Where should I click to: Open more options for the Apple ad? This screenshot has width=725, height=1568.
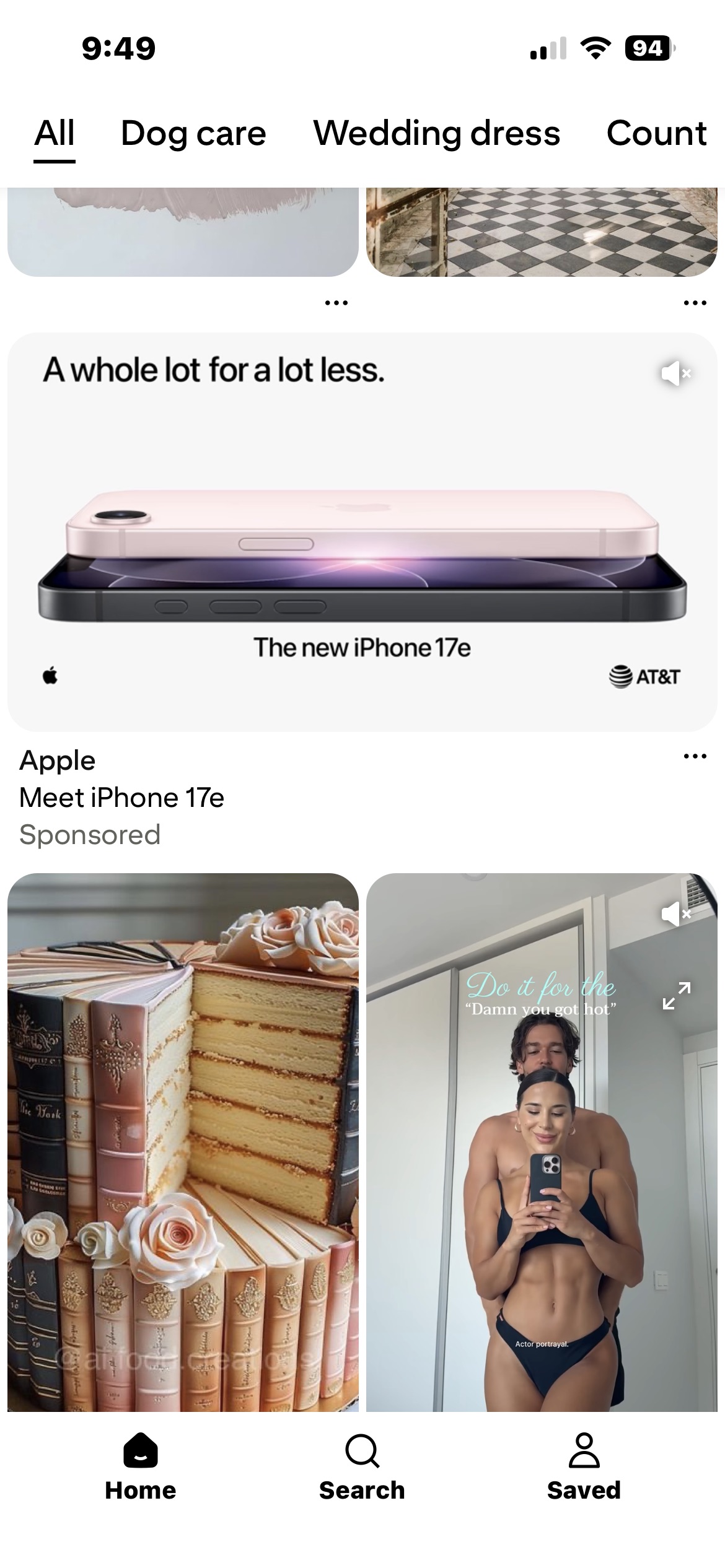695,756
